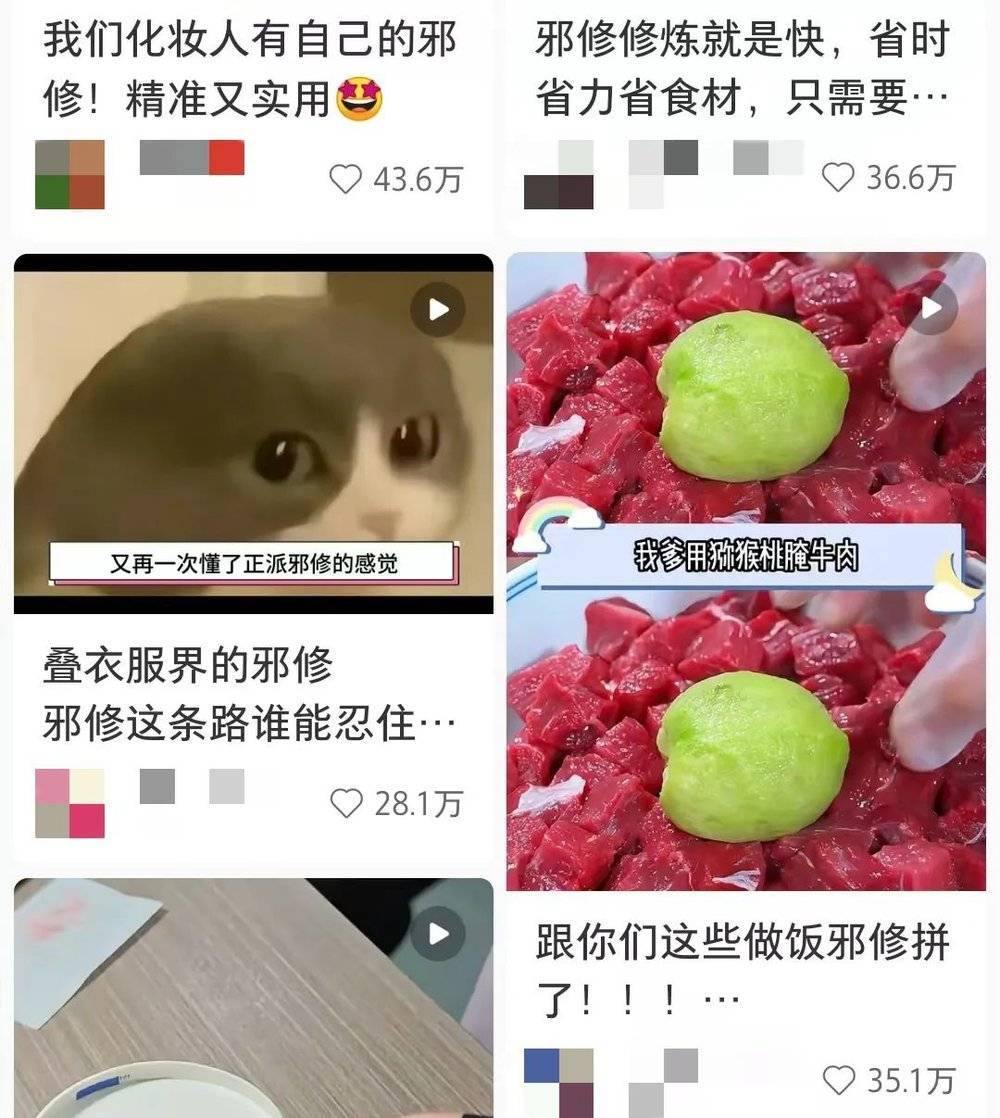Open author avatar under 跟你们这些做饭邪修拼了 post
The image size is (1000, 1118).
[558, 1082]
